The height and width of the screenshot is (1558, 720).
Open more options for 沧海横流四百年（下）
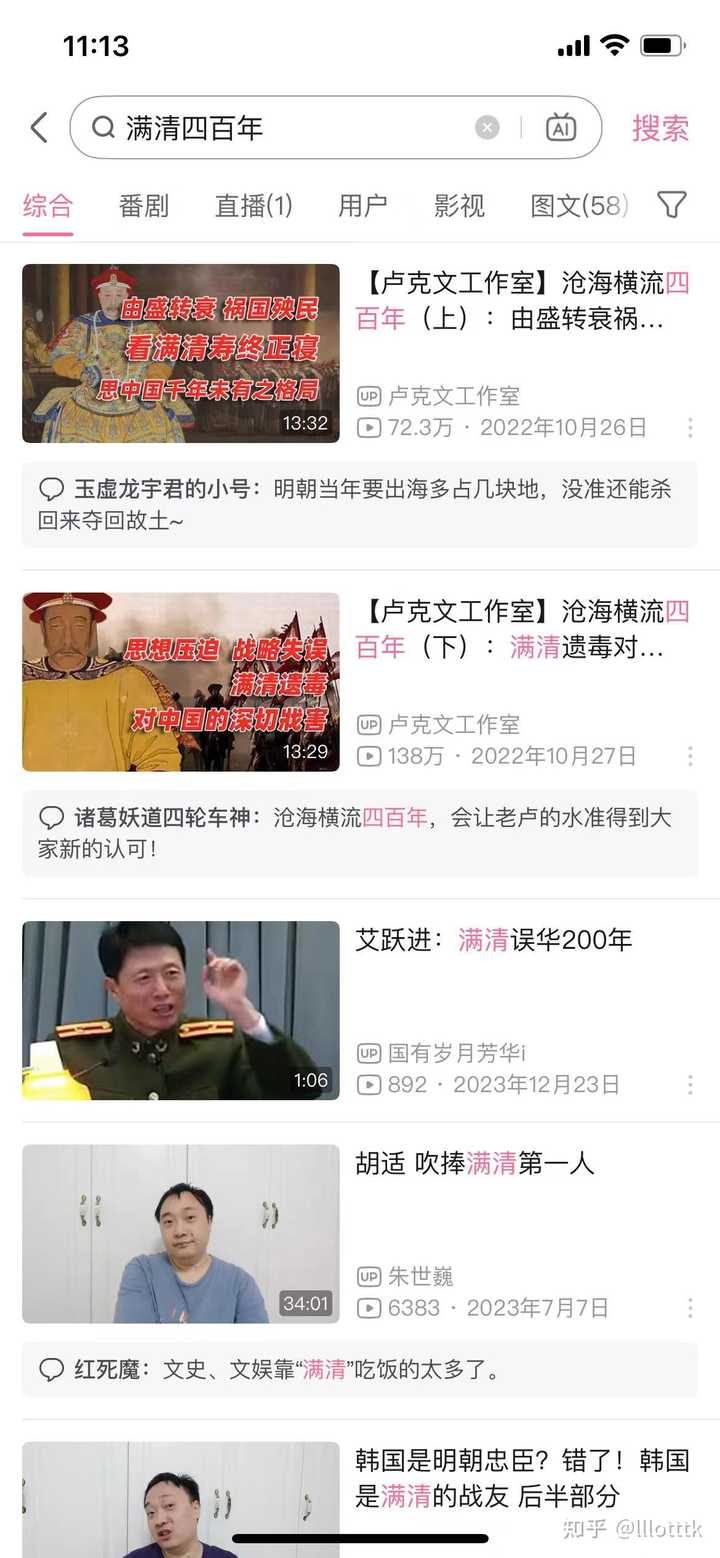click(690, 756)
